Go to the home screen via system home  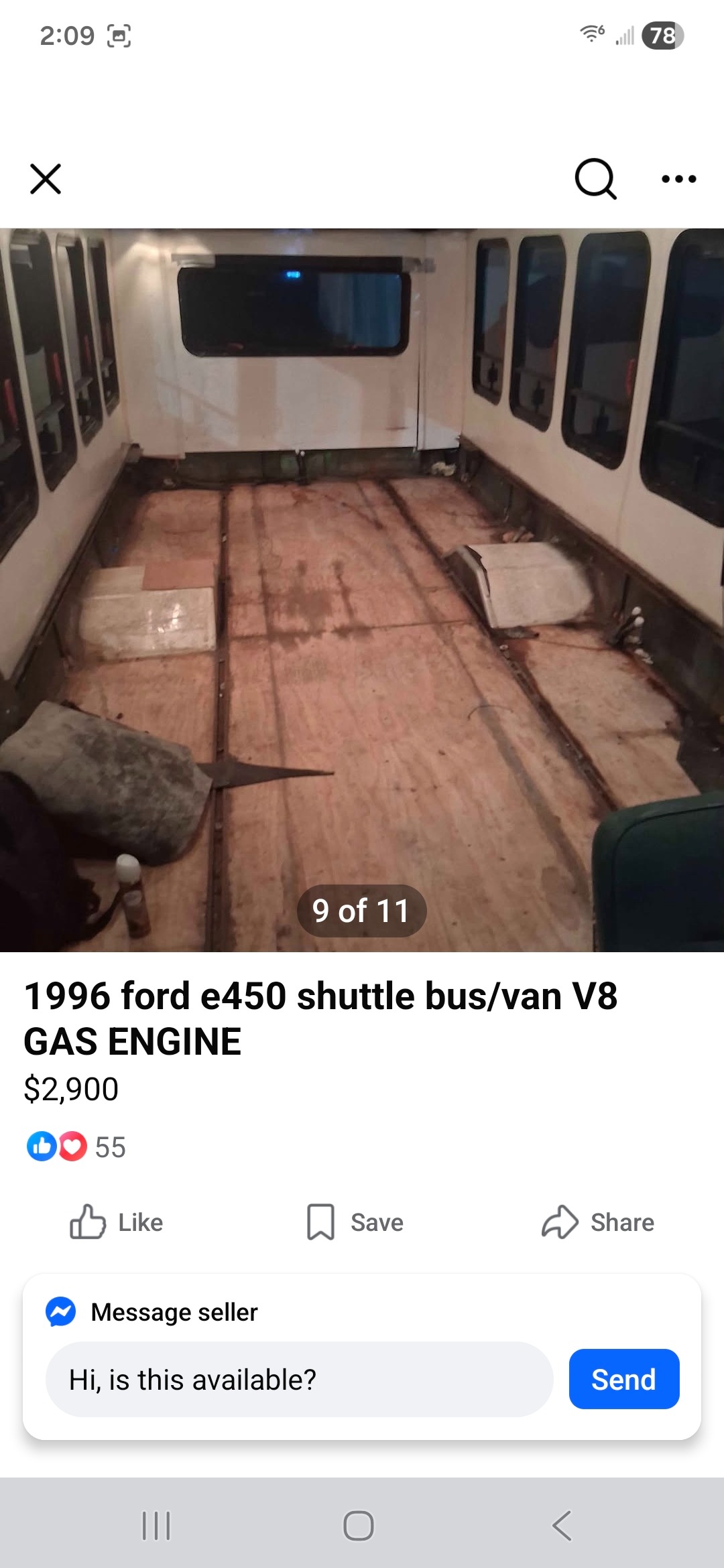(x=359, y=1526)
